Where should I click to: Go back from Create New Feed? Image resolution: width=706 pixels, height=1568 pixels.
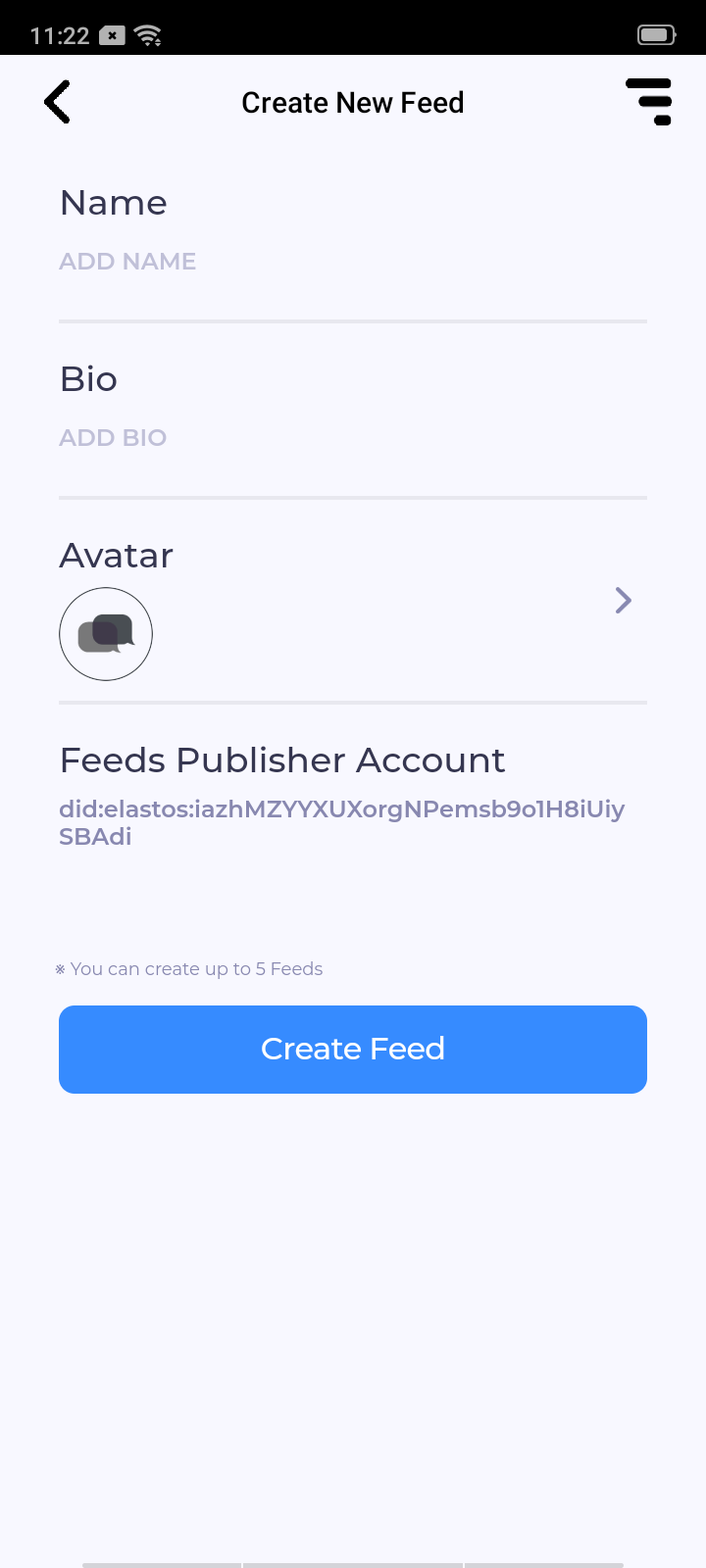tap(58, 102)
